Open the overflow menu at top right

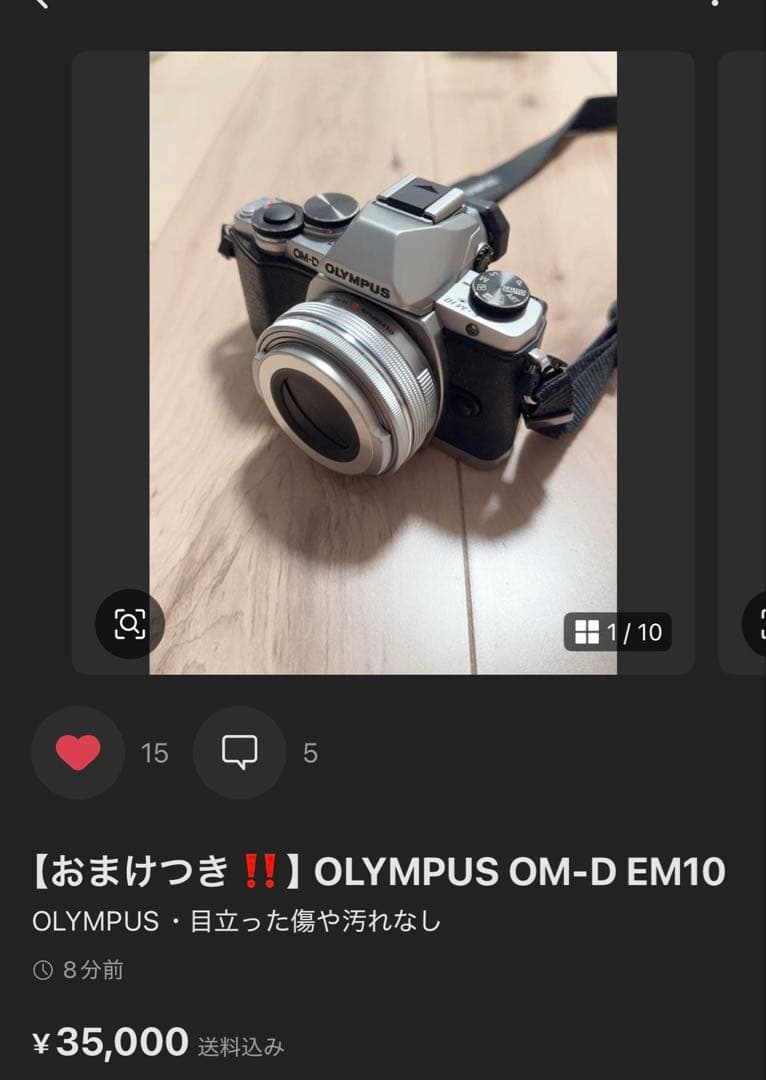click(x=714, y=4)
